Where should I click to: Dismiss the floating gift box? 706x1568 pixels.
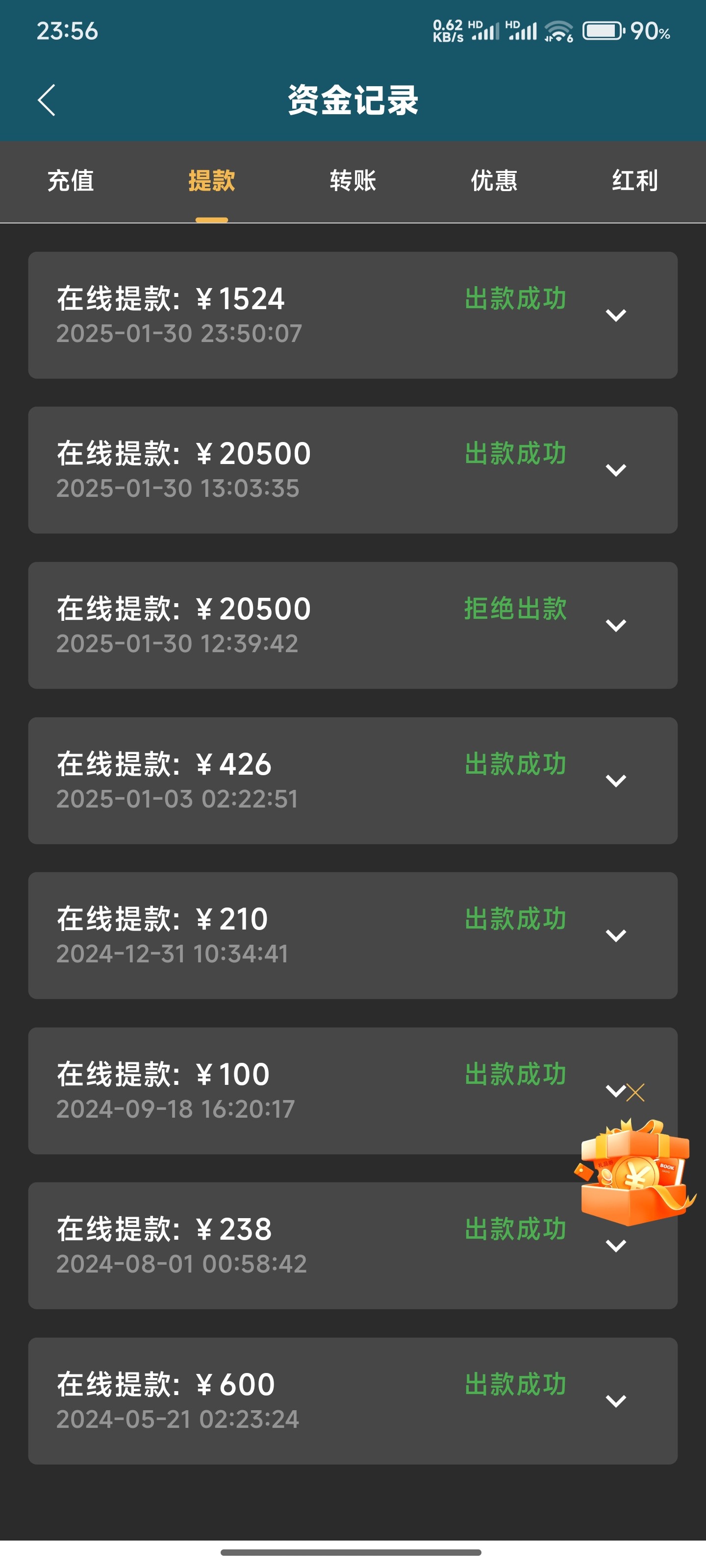click(x=636, y=1092)
